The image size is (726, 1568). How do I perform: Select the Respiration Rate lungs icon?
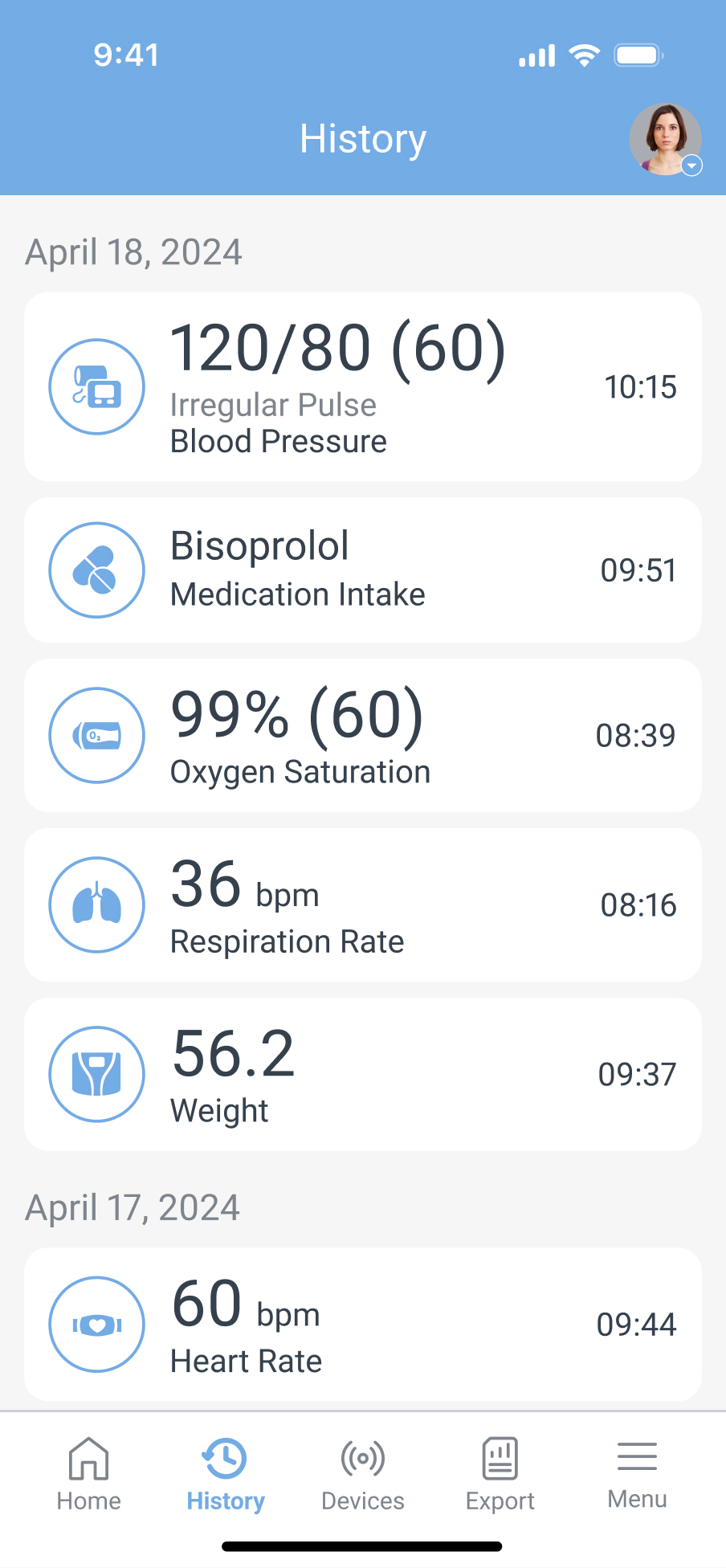click(x=96, y=904)
